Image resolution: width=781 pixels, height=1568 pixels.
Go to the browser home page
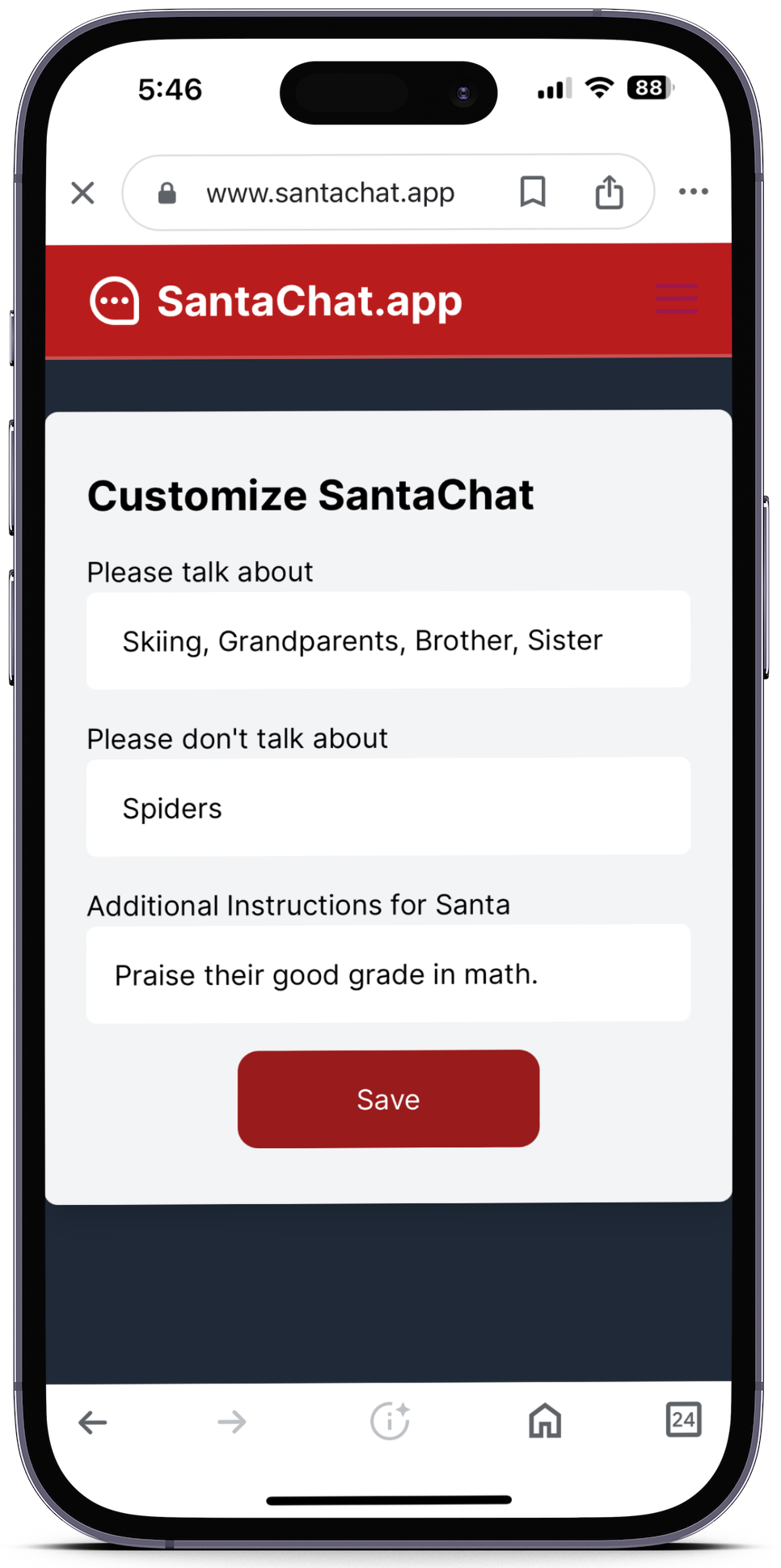coord(545,1421)
